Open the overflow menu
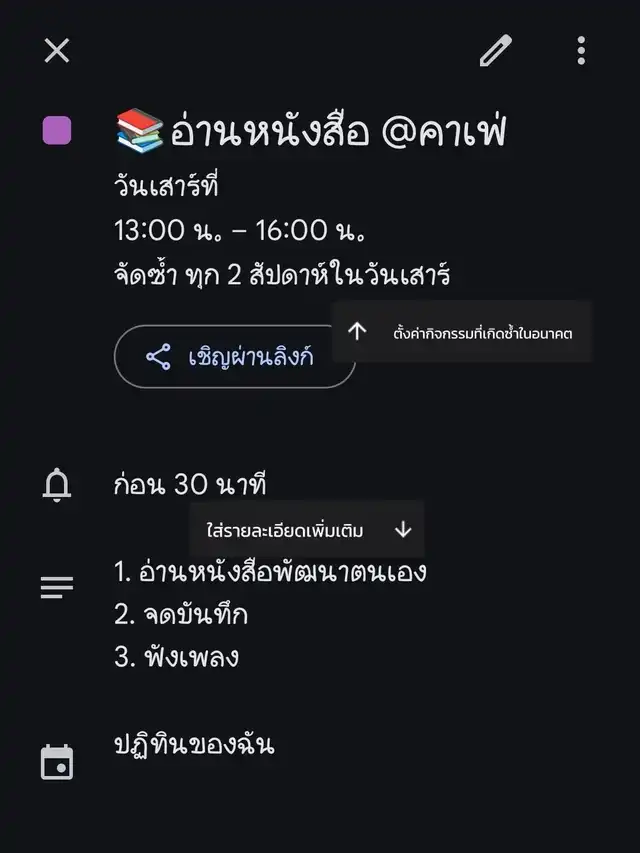 coord(581,51)
